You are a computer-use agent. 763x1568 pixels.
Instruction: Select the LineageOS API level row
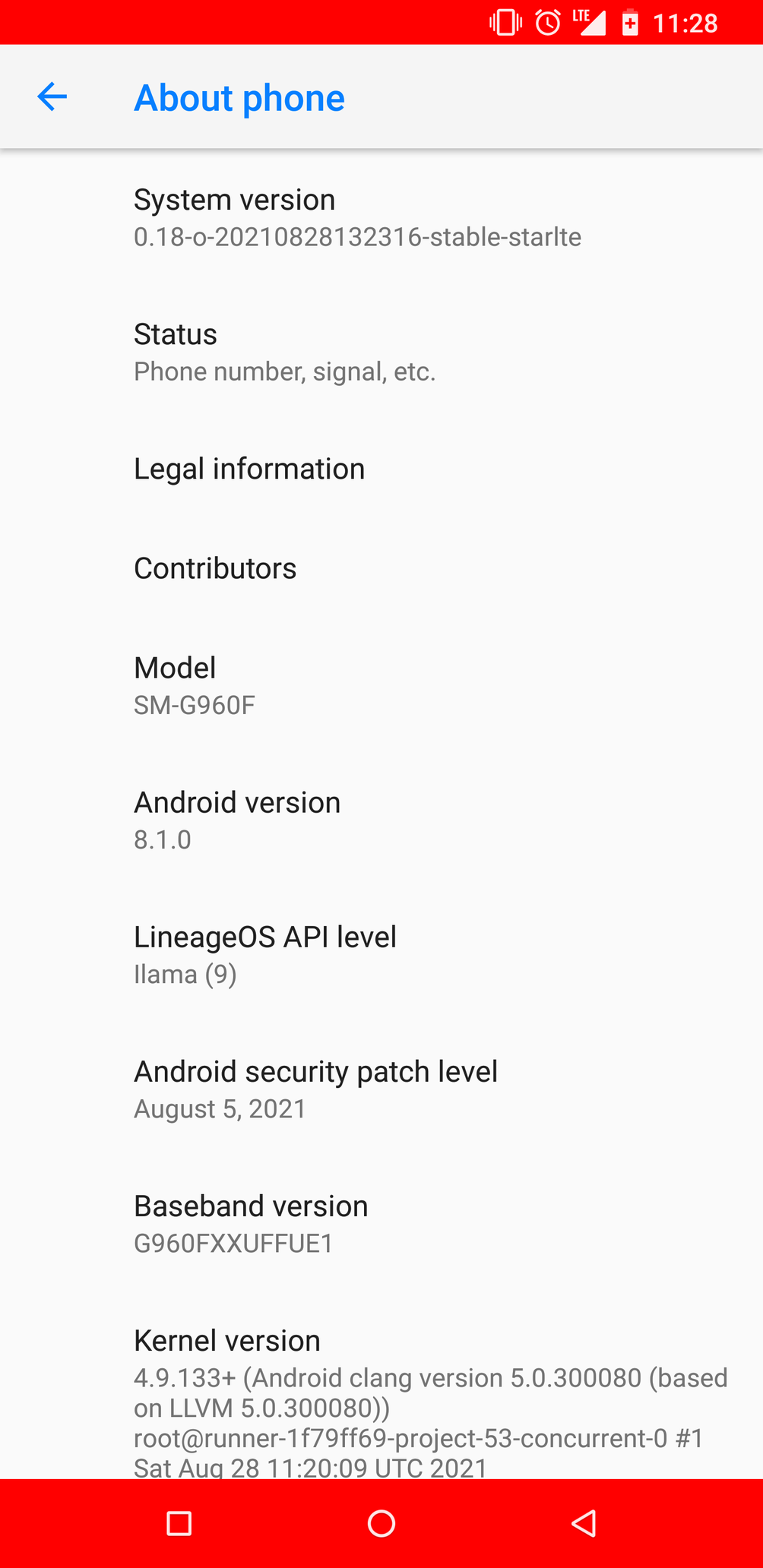click(x=381, y=954)
